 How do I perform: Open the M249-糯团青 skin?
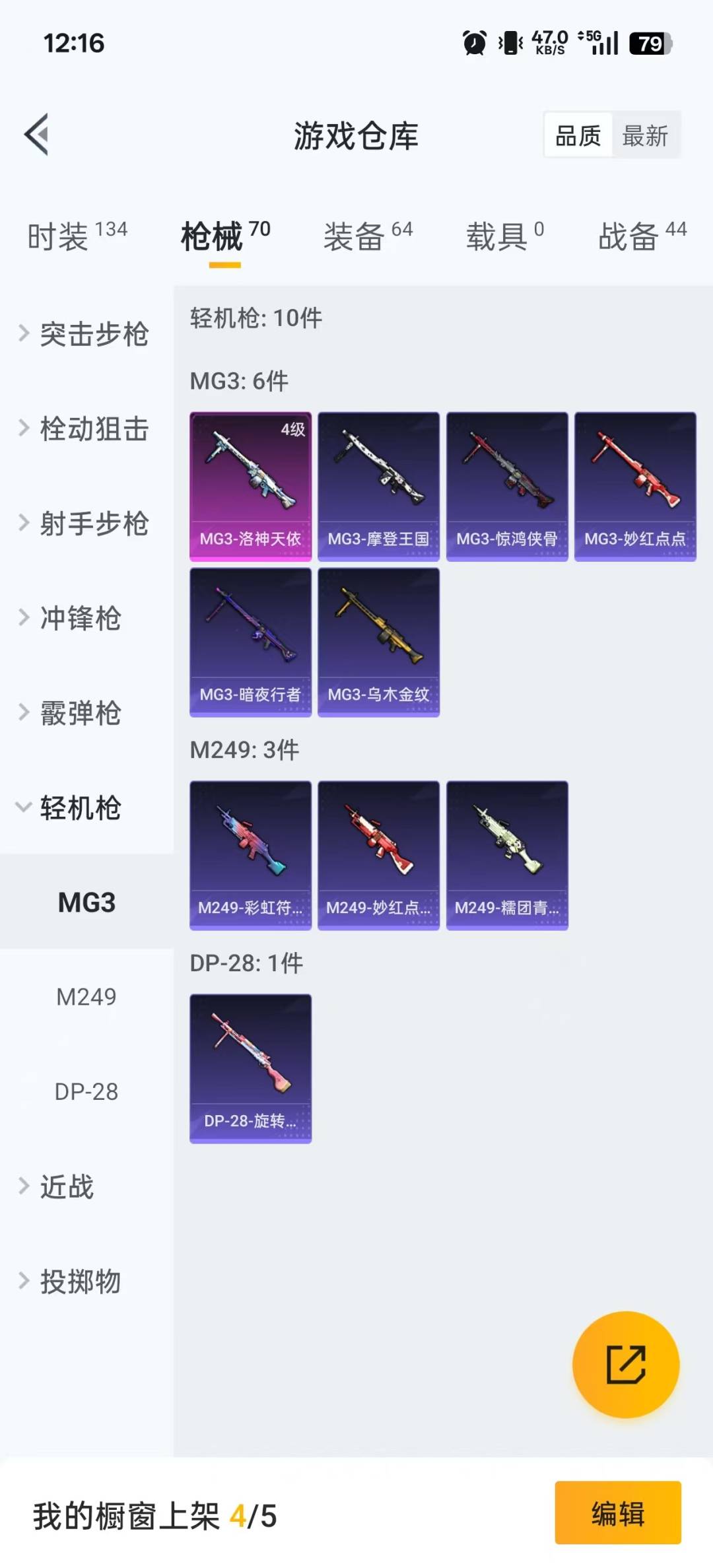coord(506,854)
